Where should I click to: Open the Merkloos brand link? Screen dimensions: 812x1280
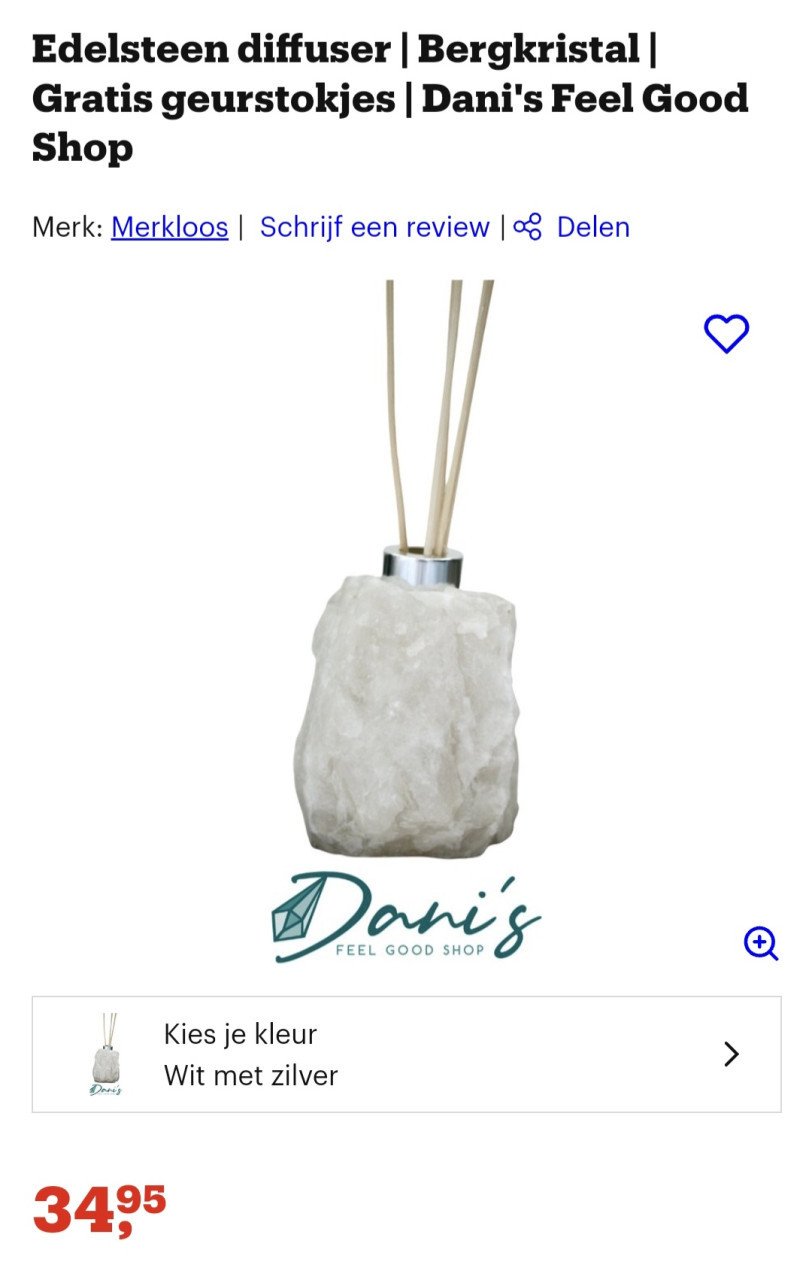[x=170, y=227]
